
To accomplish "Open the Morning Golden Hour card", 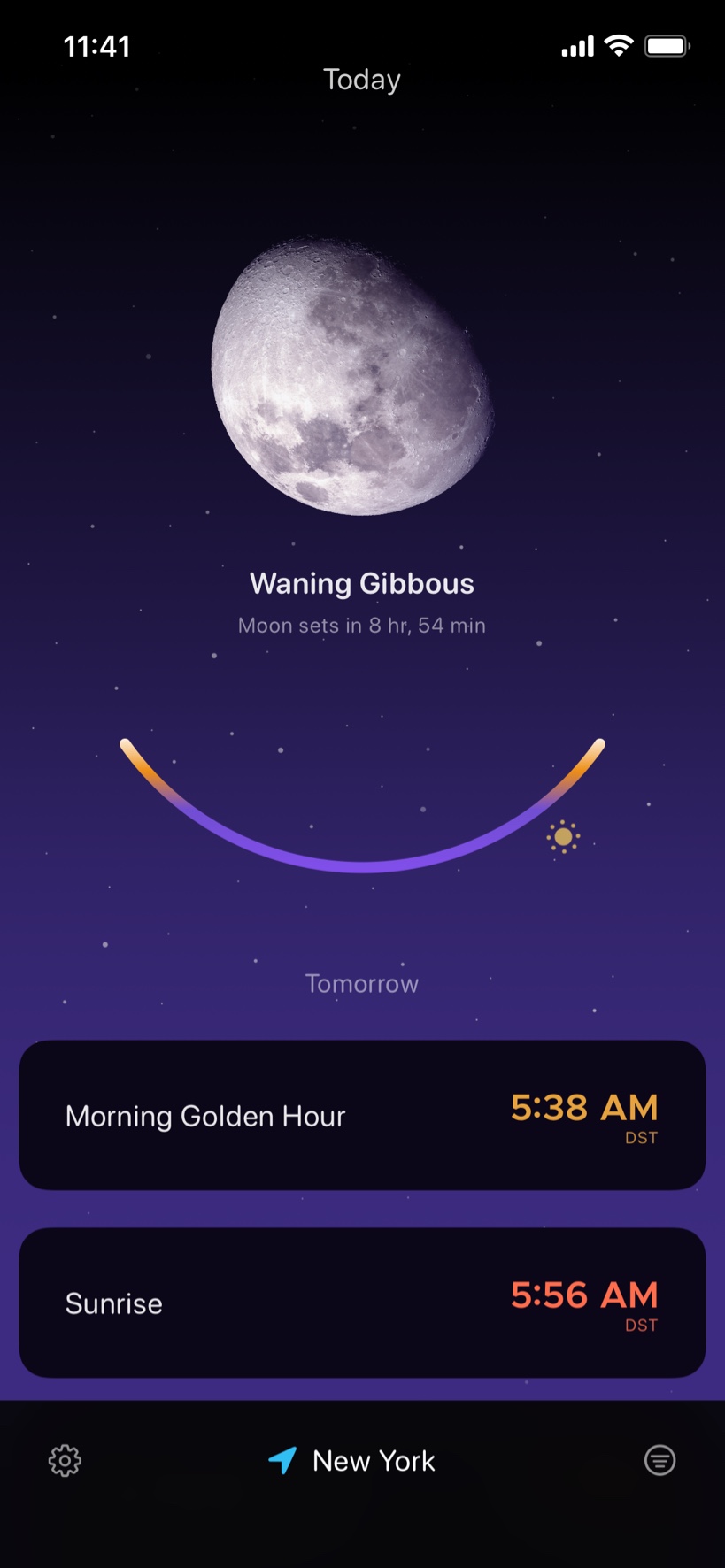I will coord(362,1115).
